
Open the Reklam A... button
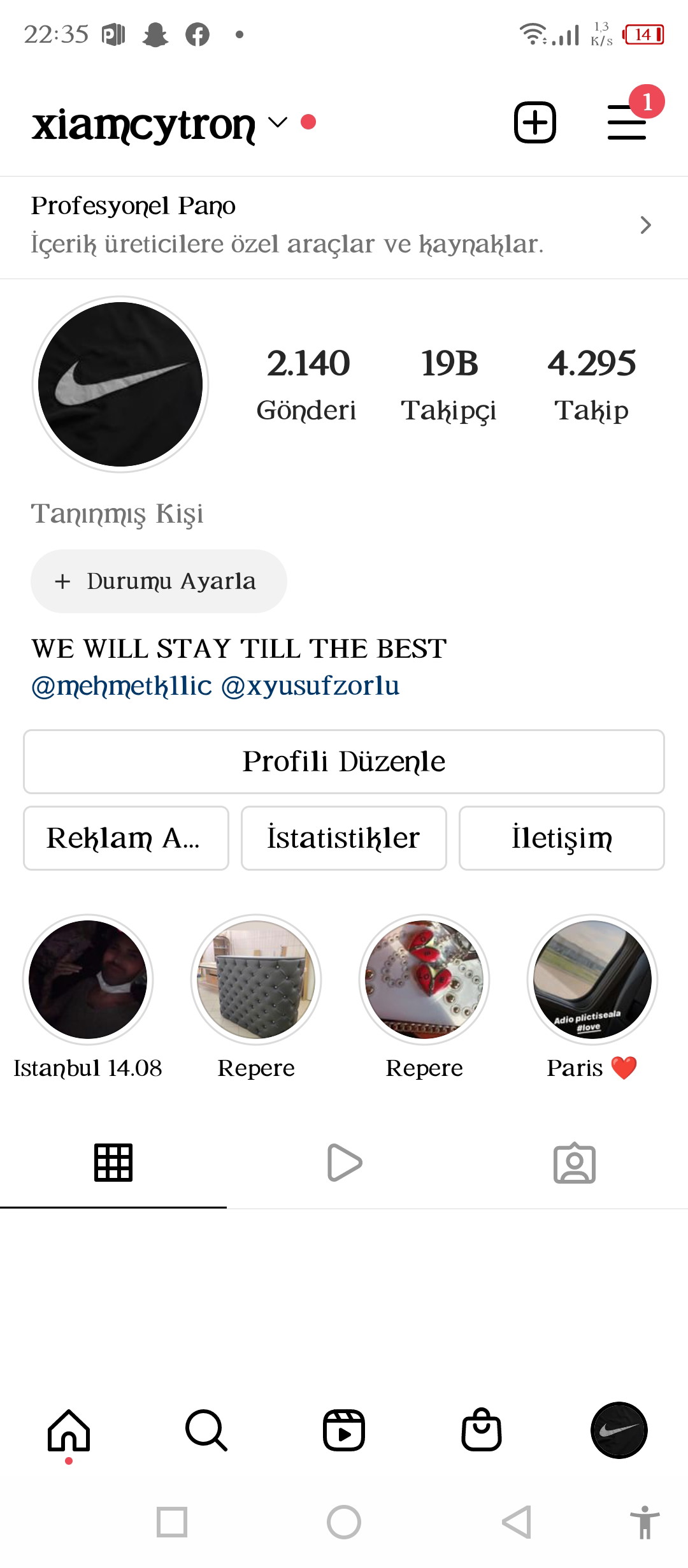click(x=126, y=838)
